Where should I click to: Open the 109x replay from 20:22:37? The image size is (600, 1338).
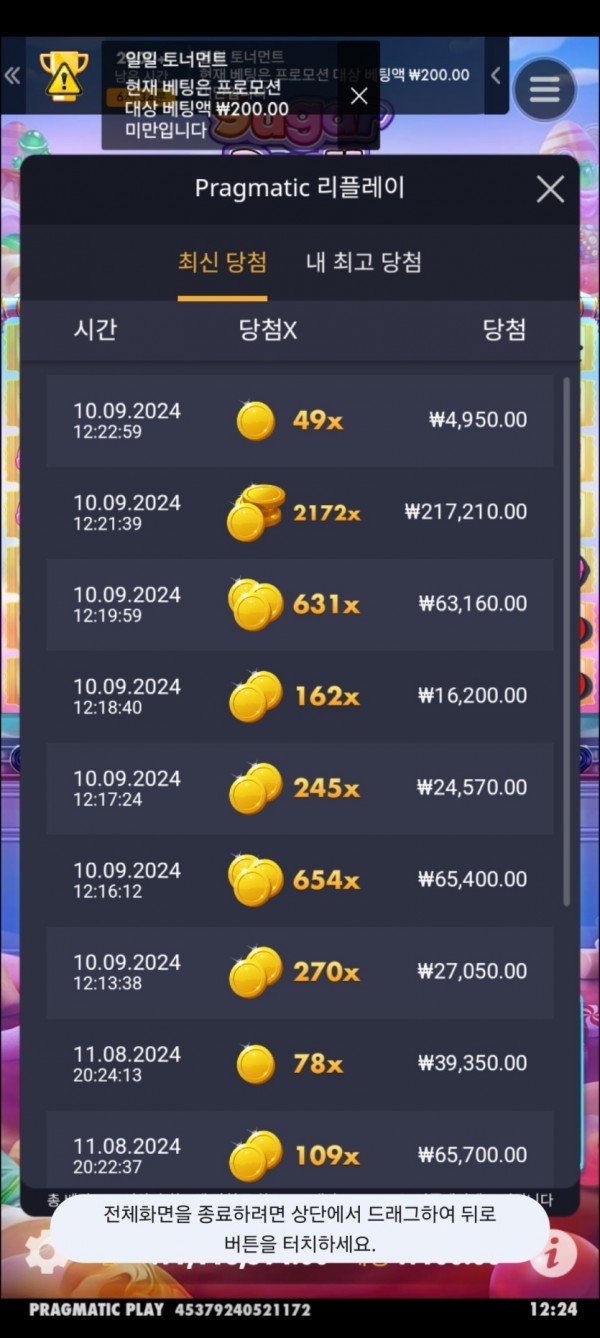click(300, 1156)
